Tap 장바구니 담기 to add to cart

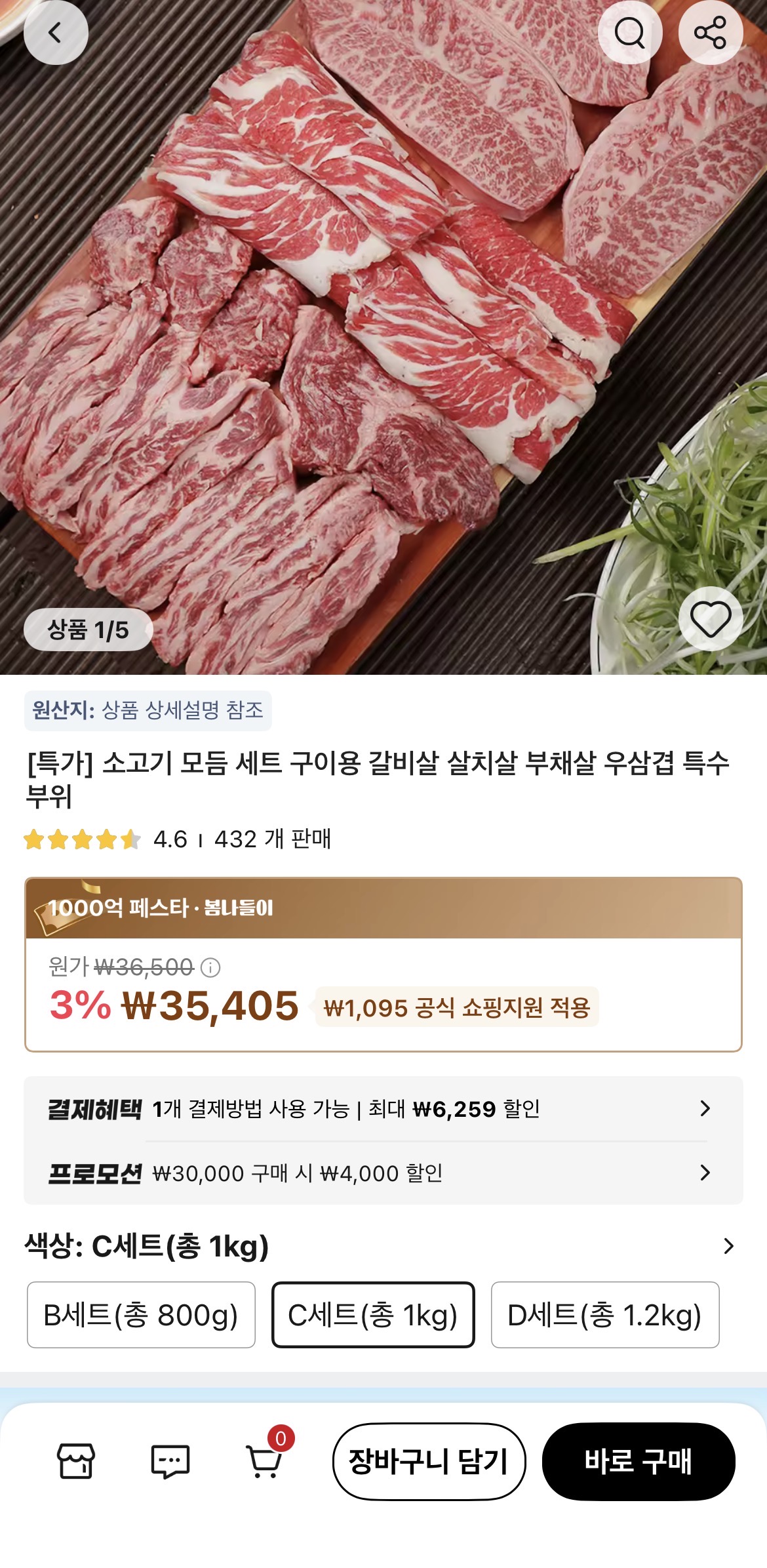[429, 1461]
